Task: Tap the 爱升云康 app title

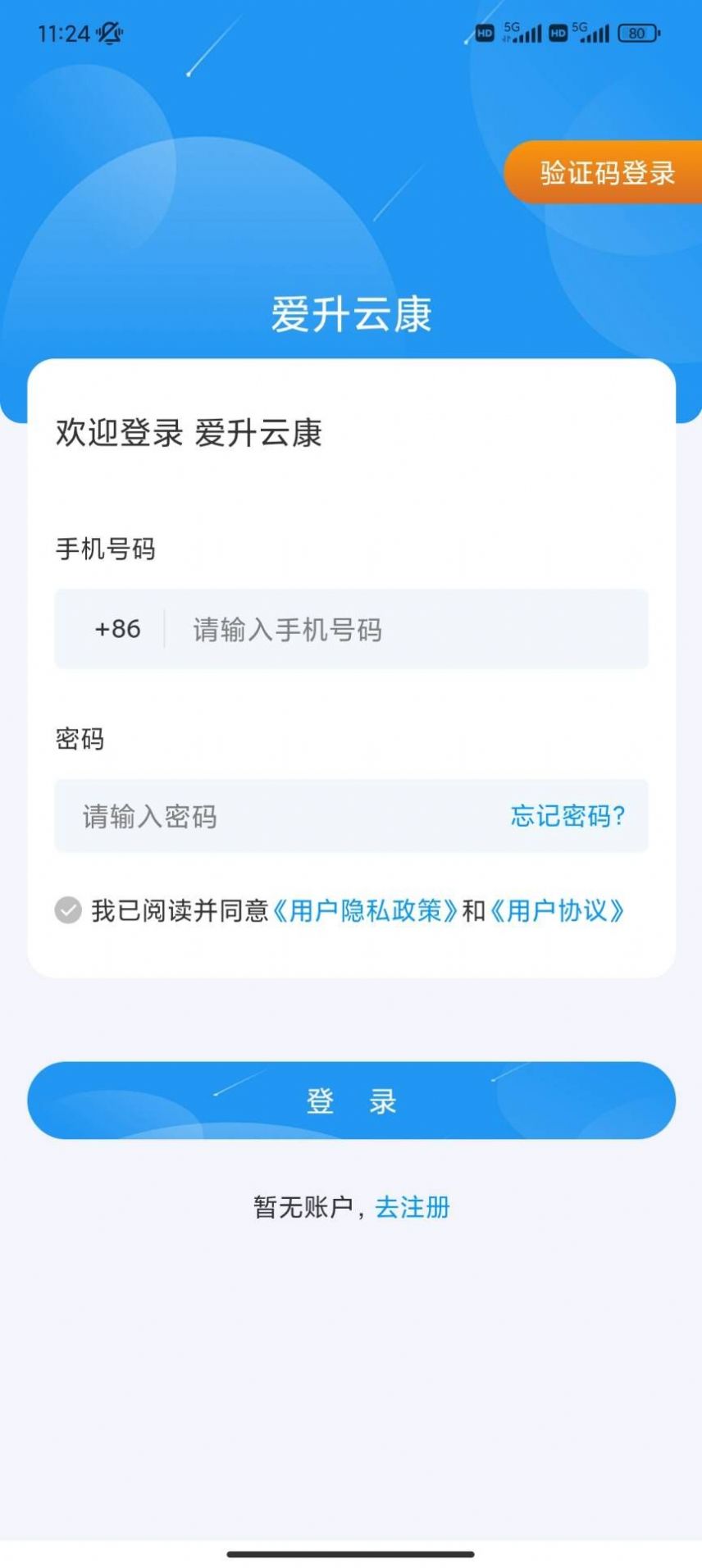Action: tap(351, 313)
